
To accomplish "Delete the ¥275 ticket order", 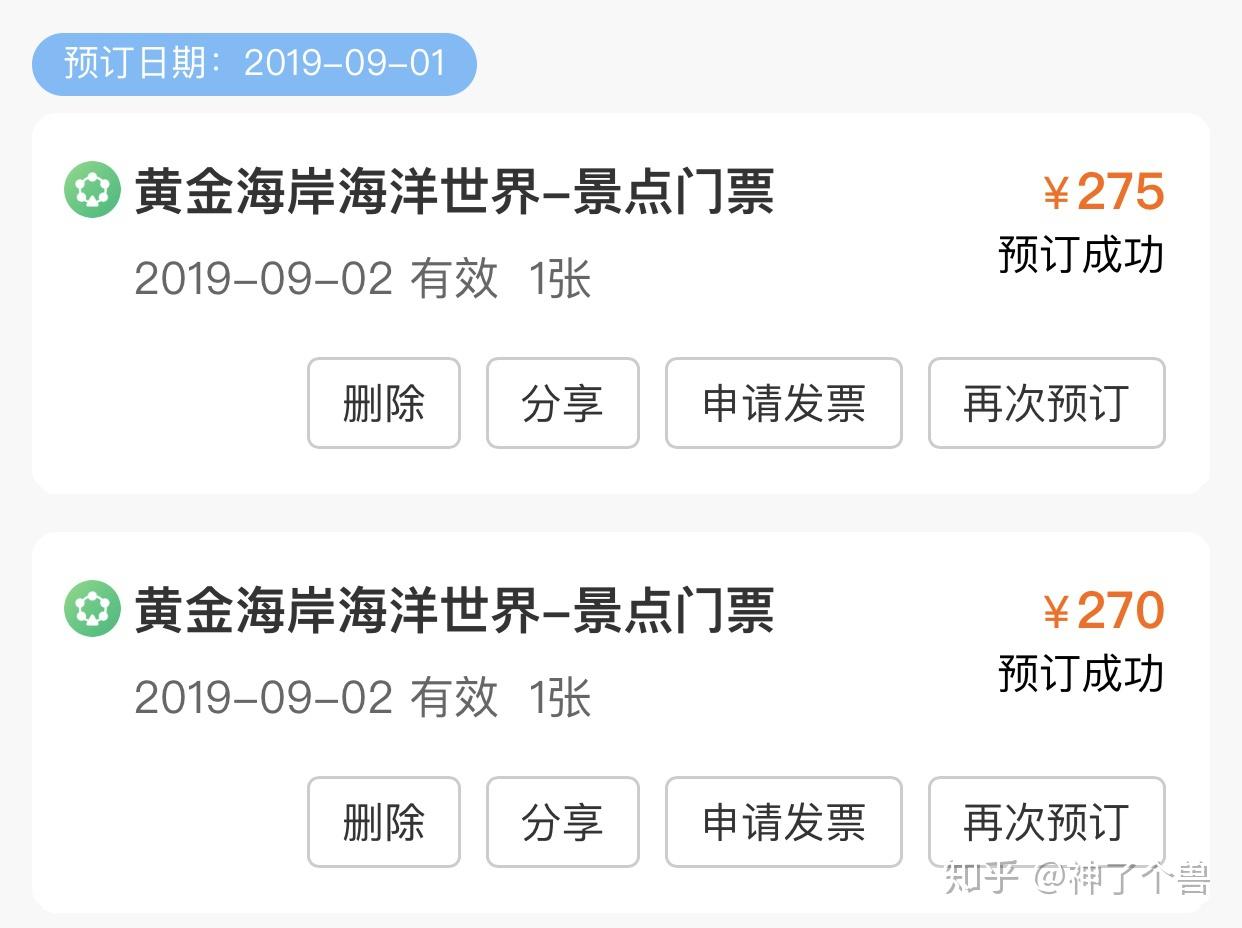I will [384, 403].
